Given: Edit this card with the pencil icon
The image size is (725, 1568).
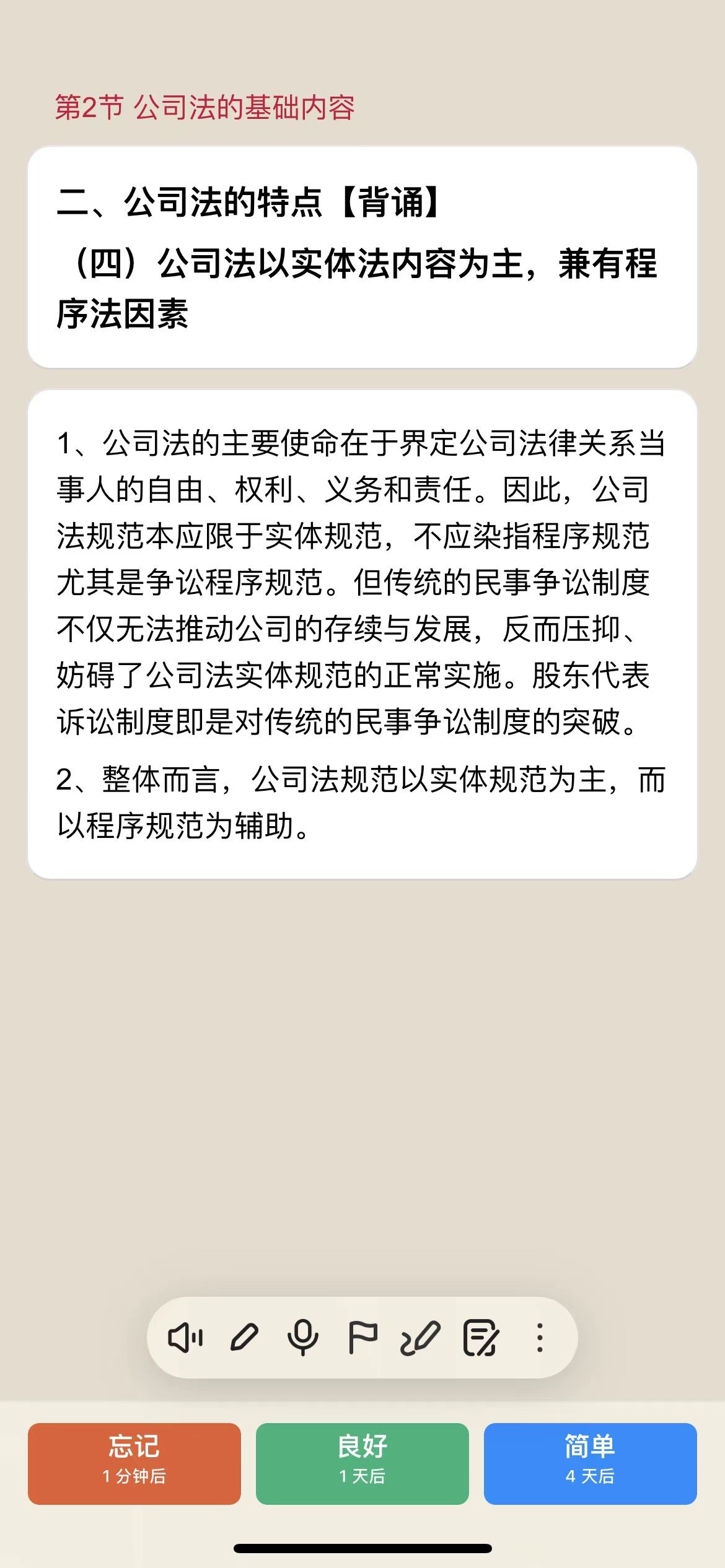Looking at the screenshot, I should click(x=244, y=1338).
